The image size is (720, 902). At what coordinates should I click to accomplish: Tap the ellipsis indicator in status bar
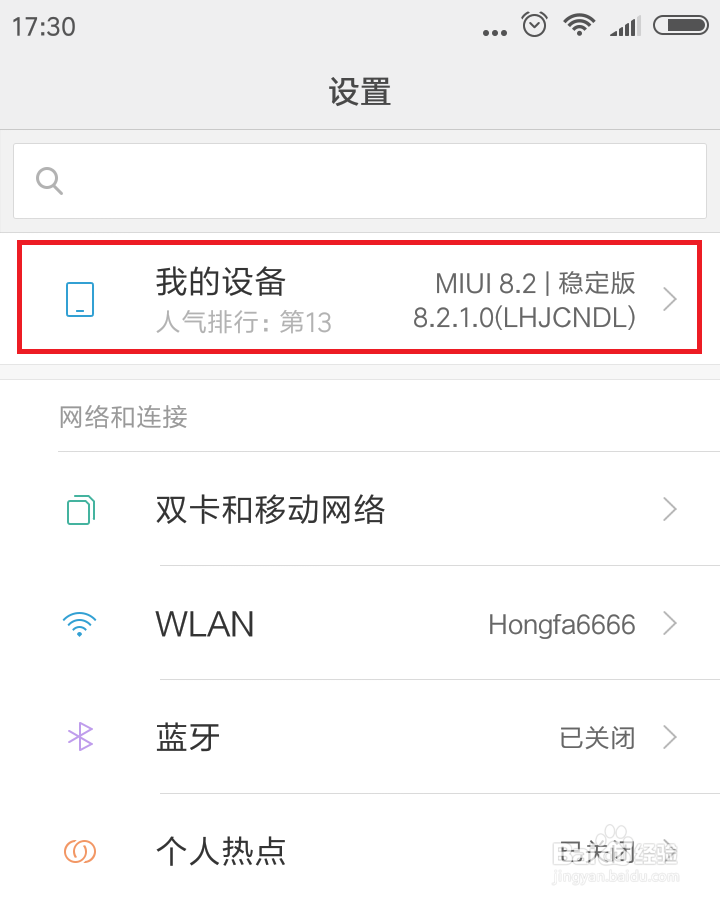tap(494, 29)
